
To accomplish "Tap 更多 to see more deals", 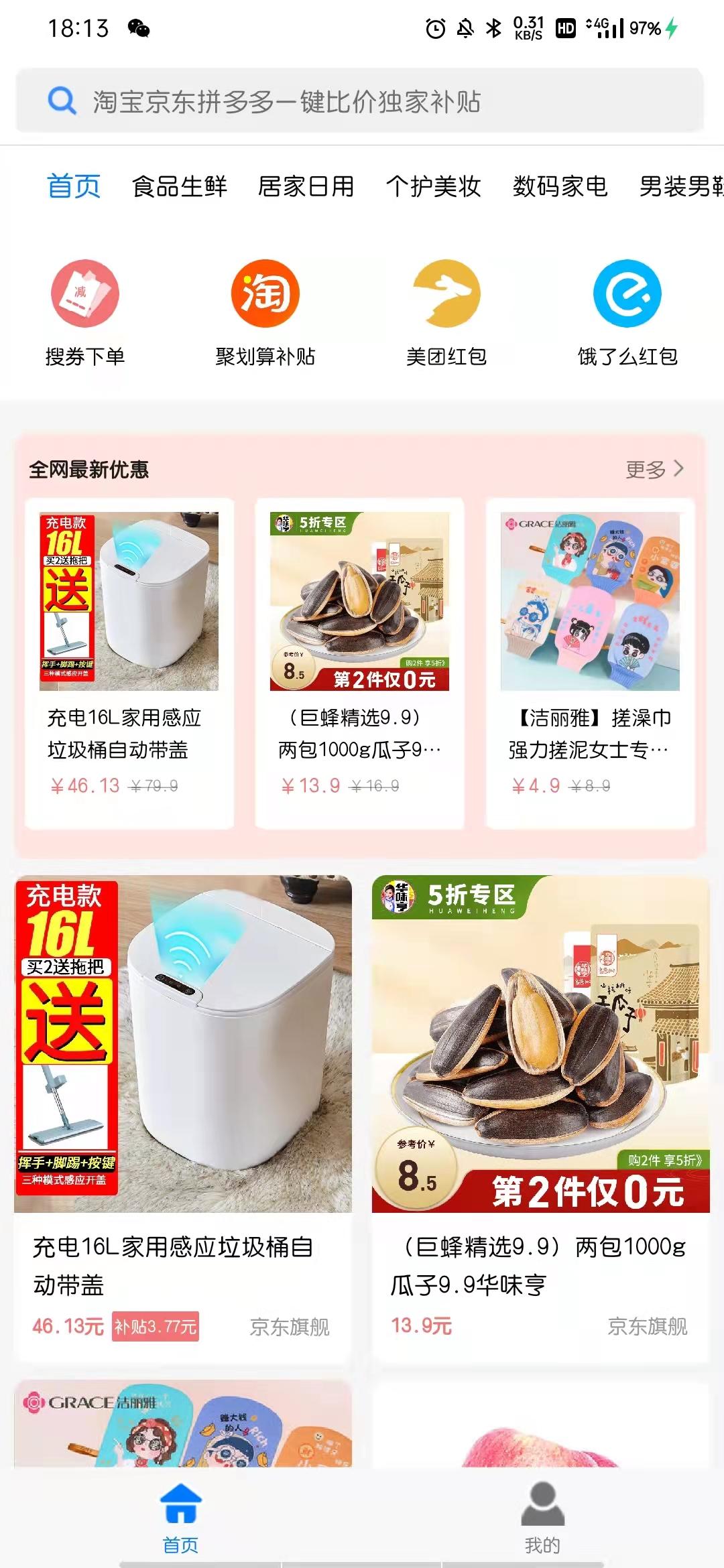I will click(654, 469).
